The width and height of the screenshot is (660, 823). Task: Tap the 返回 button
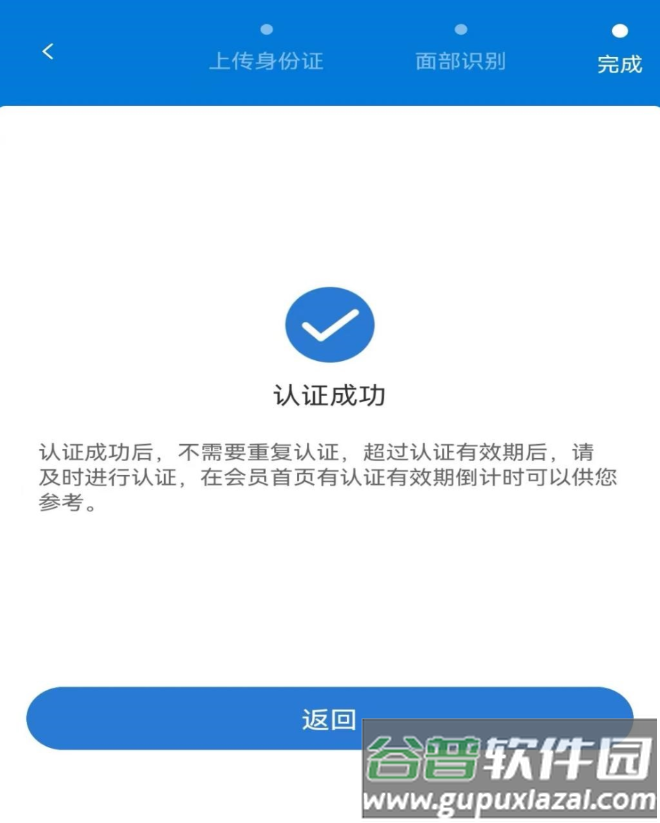click(328, 718)
